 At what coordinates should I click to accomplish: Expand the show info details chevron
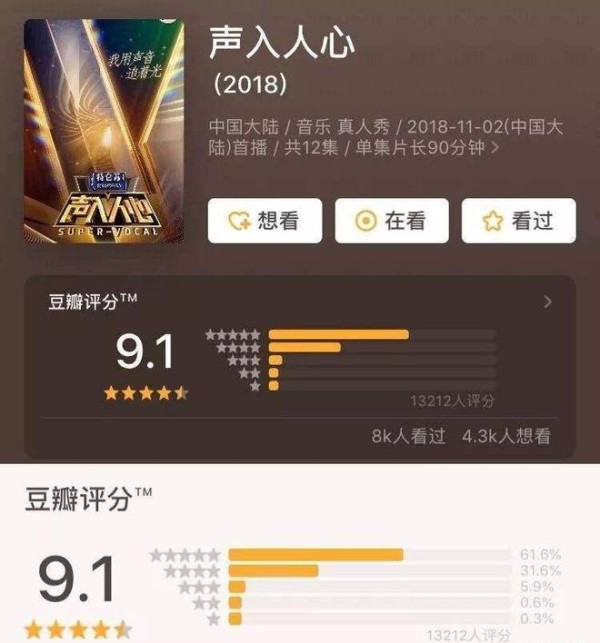497,148
